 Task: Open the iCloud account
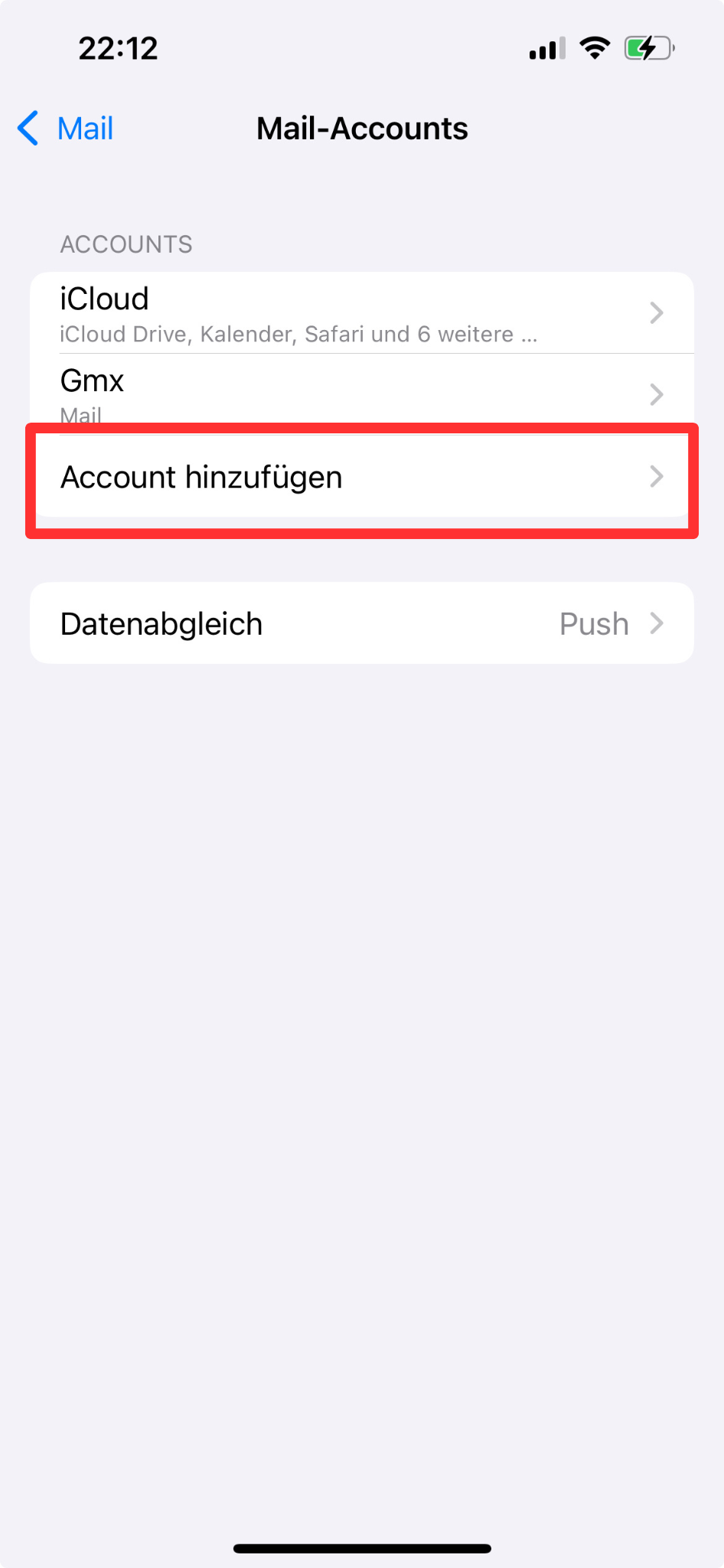pos(362,313)
